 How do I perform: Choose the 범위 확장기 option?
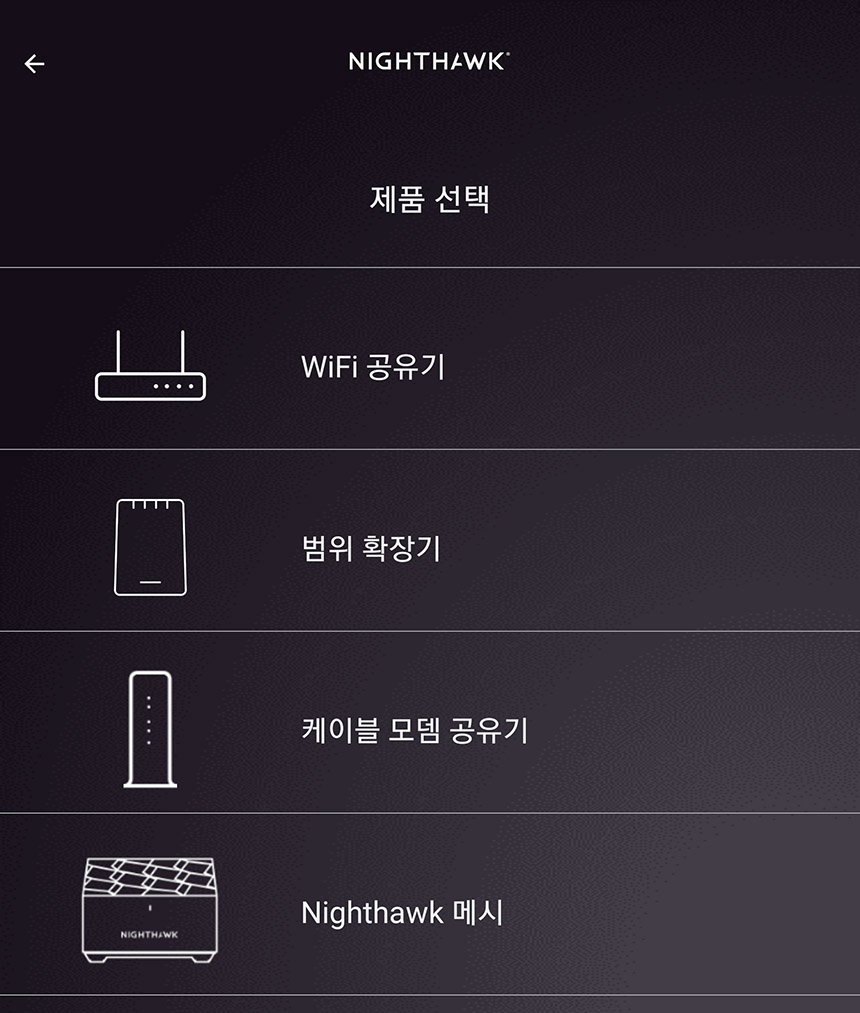[430, 541]
